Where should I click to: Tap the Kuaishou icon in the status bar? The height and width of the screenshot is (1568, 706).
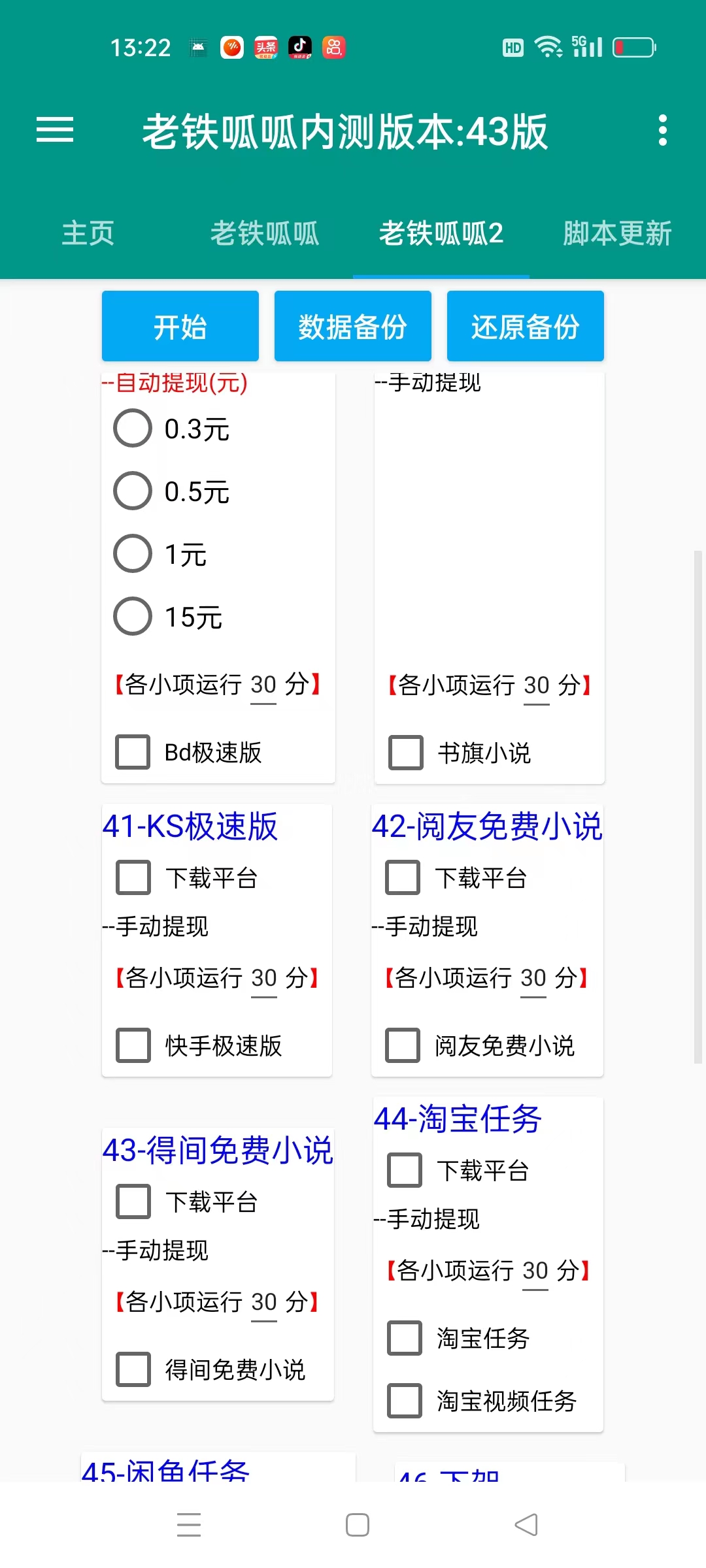[x=333, y=47]
